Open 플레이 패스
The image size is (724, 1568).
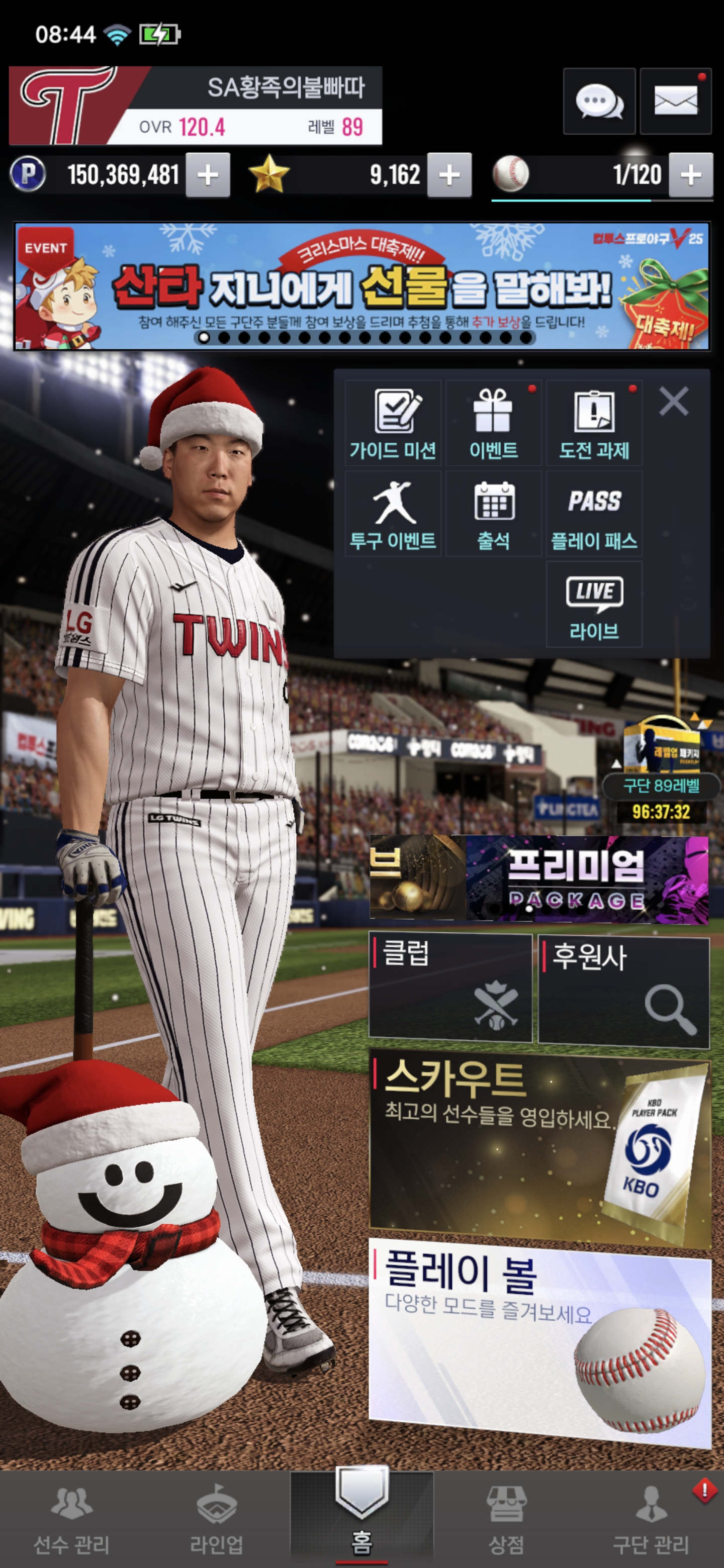[594, 513]
